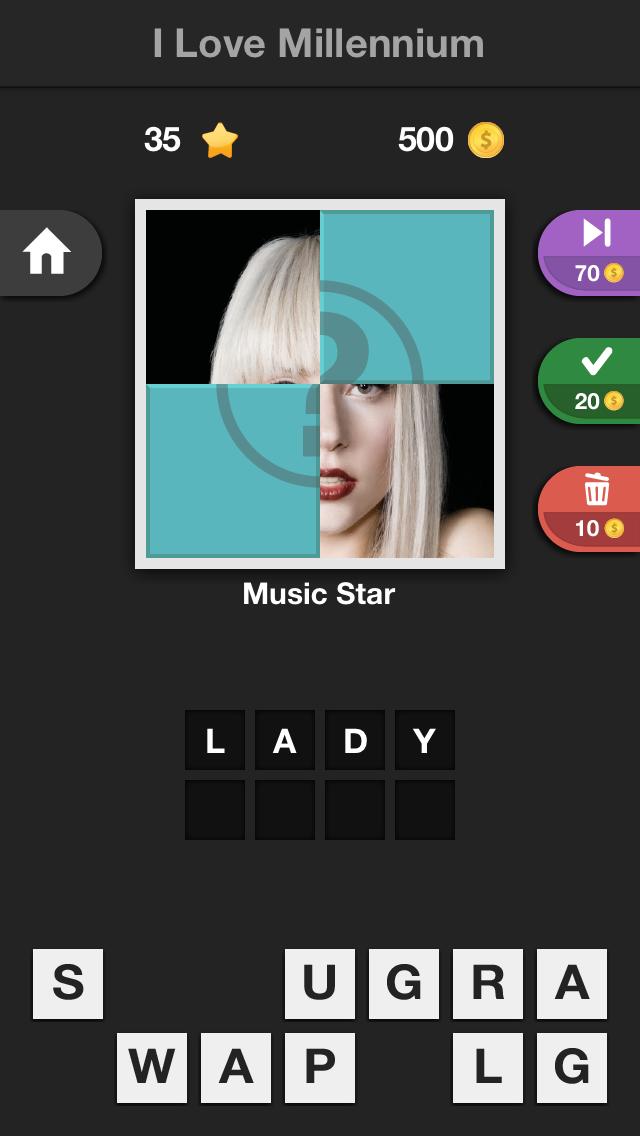Add the letter P tile
Image resolution: width=640 pixels, height=1136 pixels.
tap(320, 1068)
